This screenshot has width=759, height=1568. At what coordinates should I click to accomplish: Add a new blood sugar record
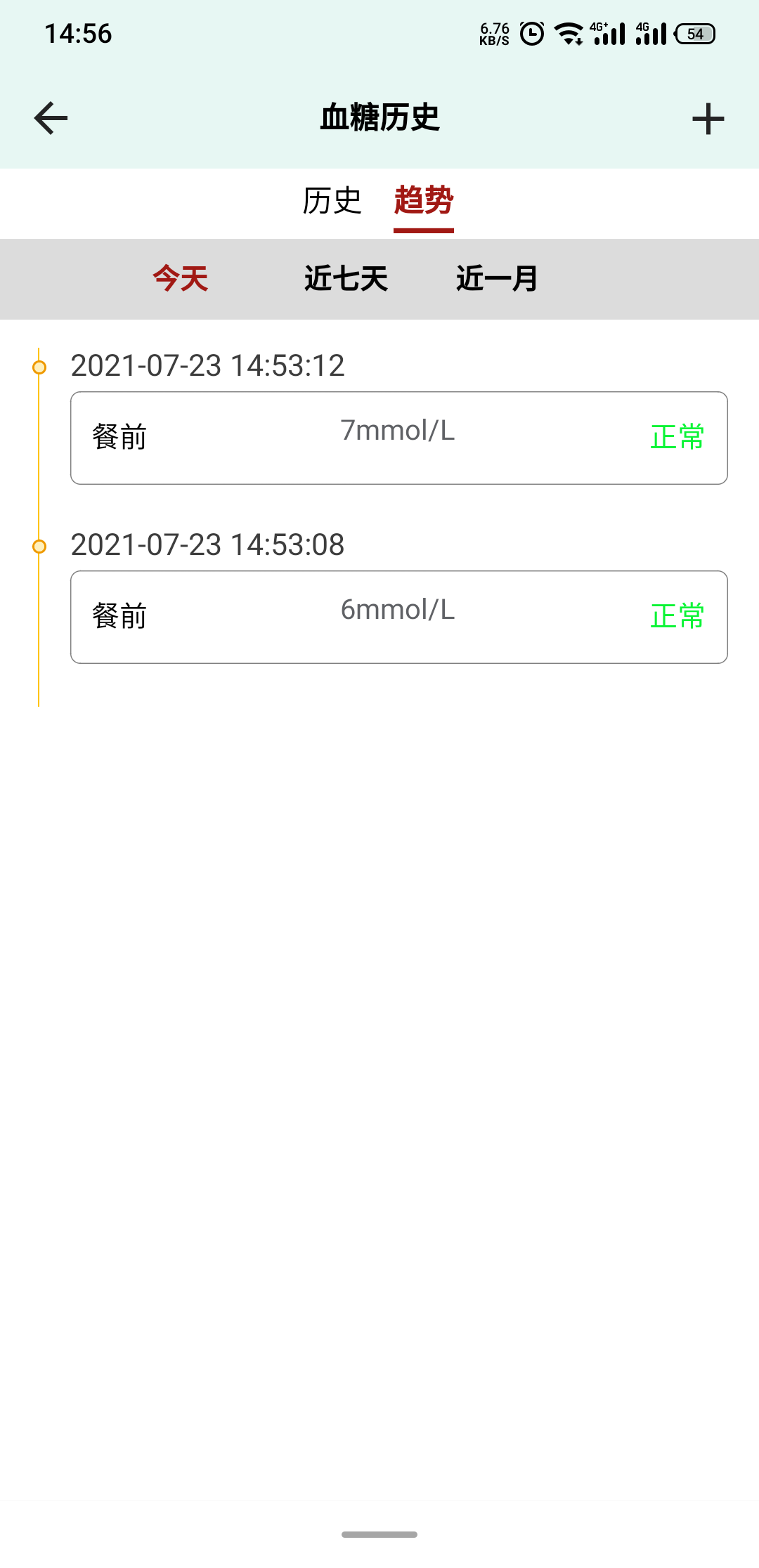[708, 119]
